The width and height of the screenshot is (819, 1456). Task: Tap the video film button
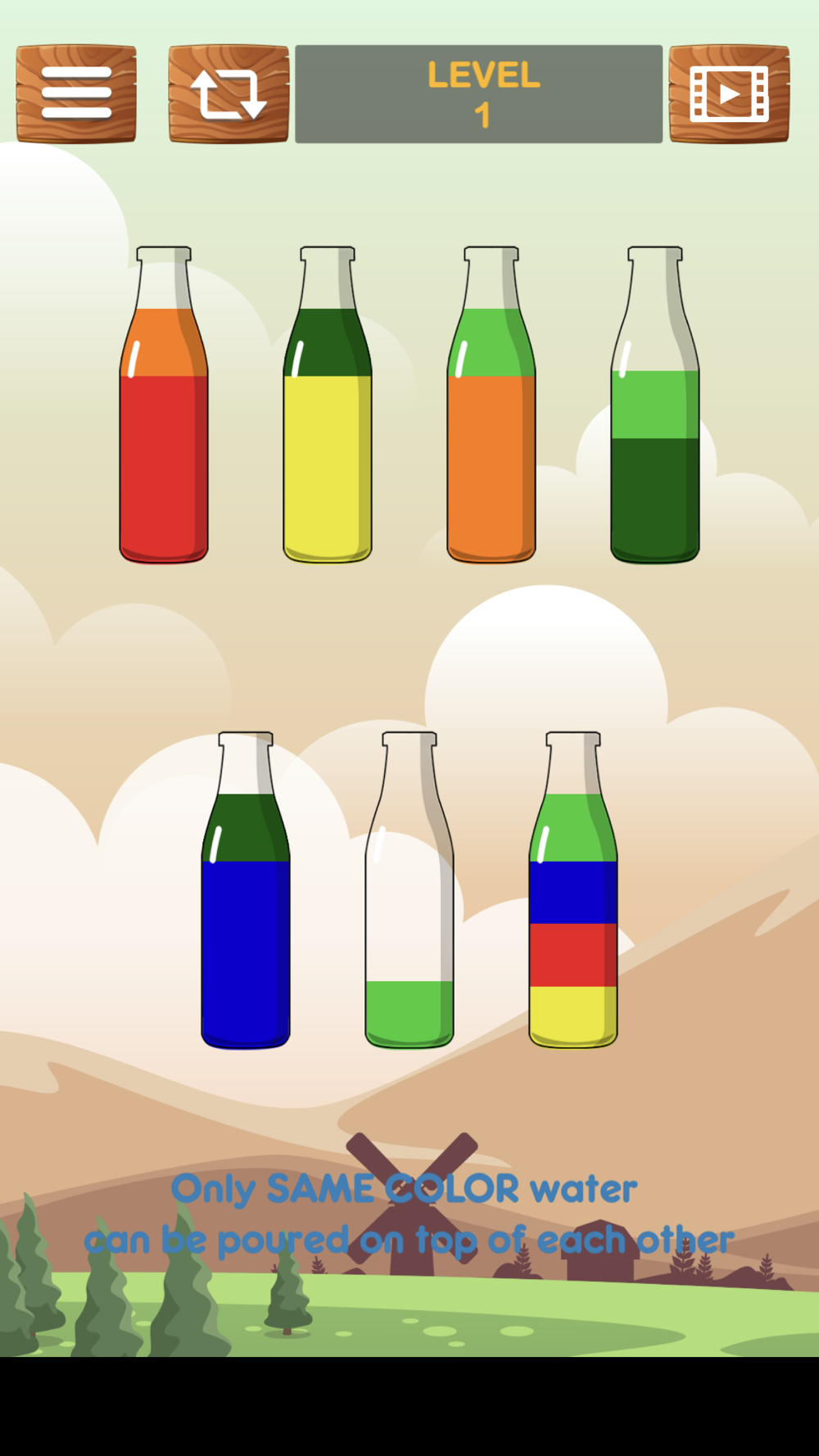[x=729, y=94]
